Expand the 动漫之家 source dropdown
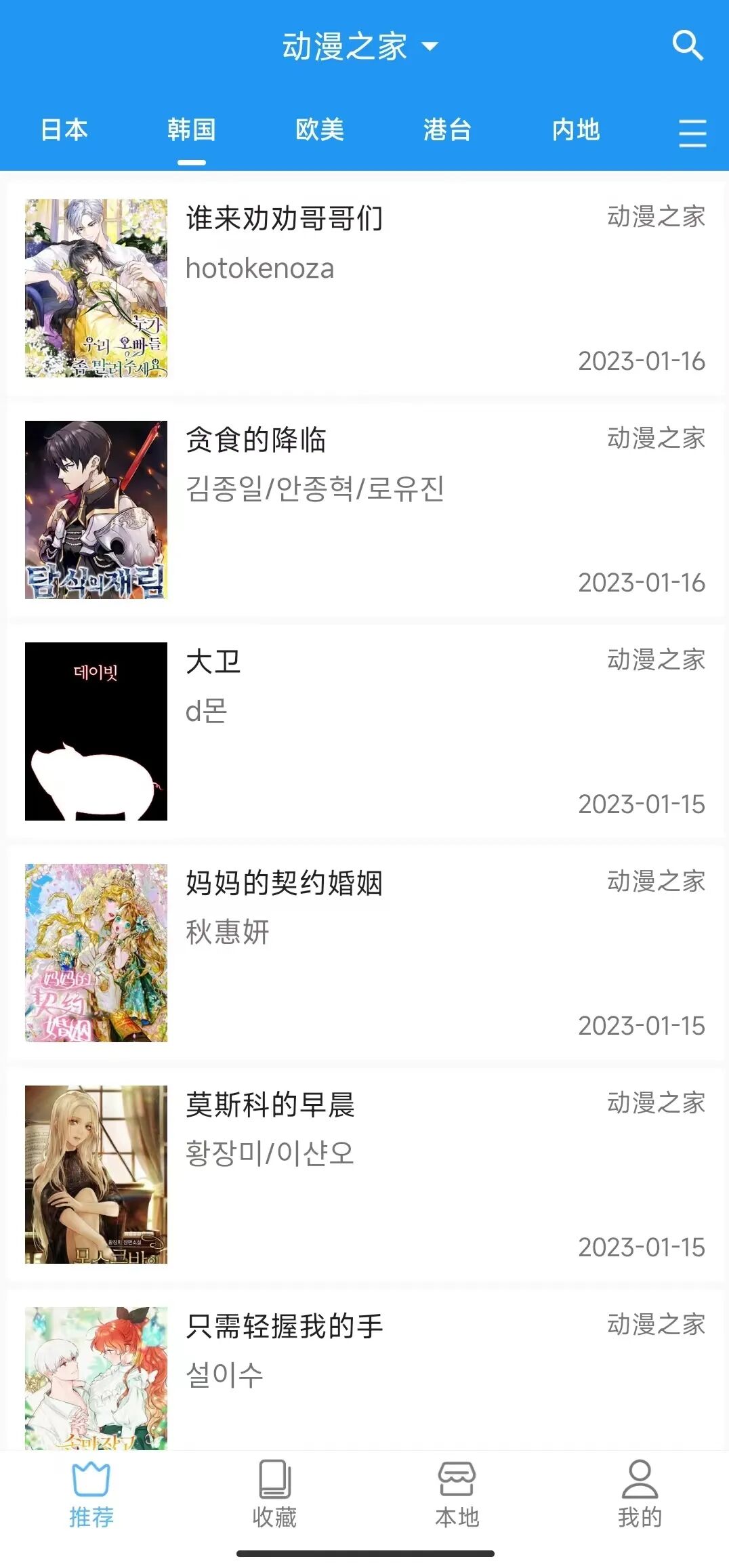This screenshot has width=729, height=1568. (360, 46)
